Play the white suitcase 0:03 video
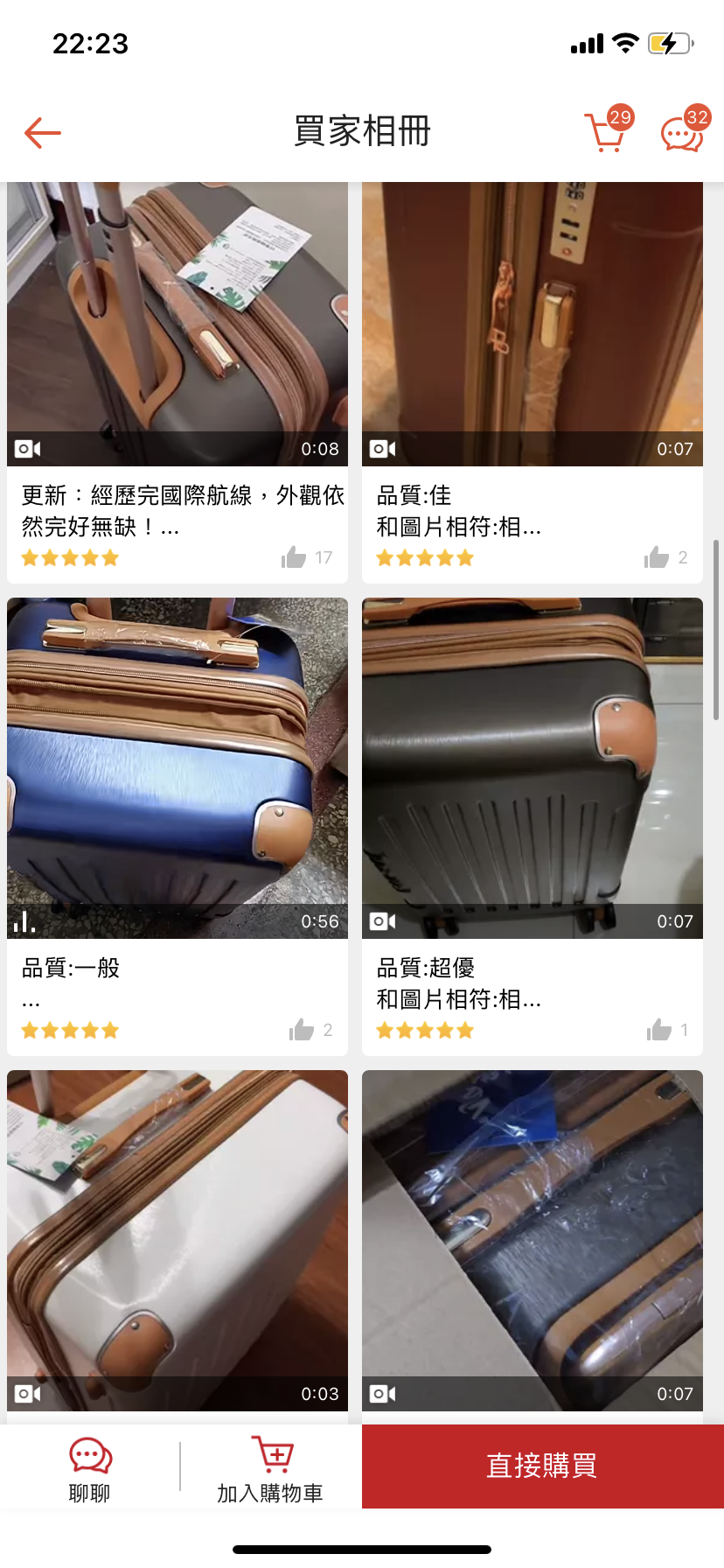The height and width of the screenshot is (1568, 724). click(178, 1240)
